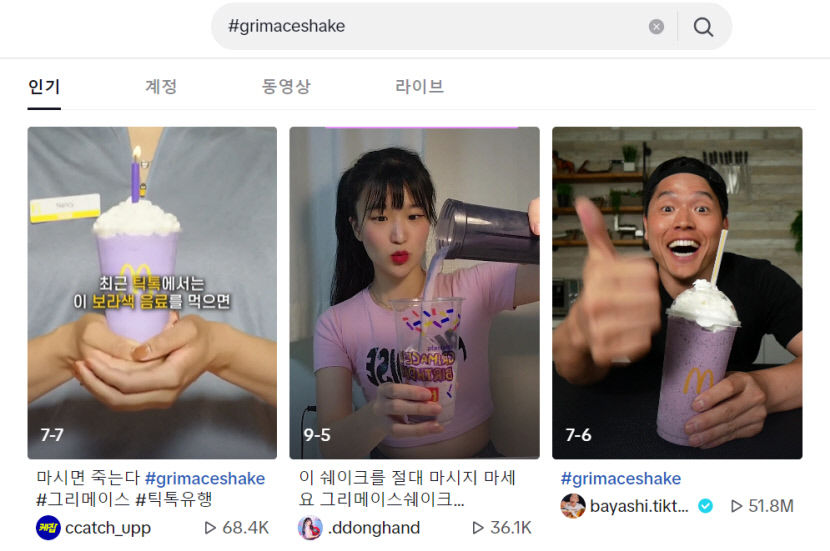Open the bayashi thumbs-up shake video

(677, 292)
